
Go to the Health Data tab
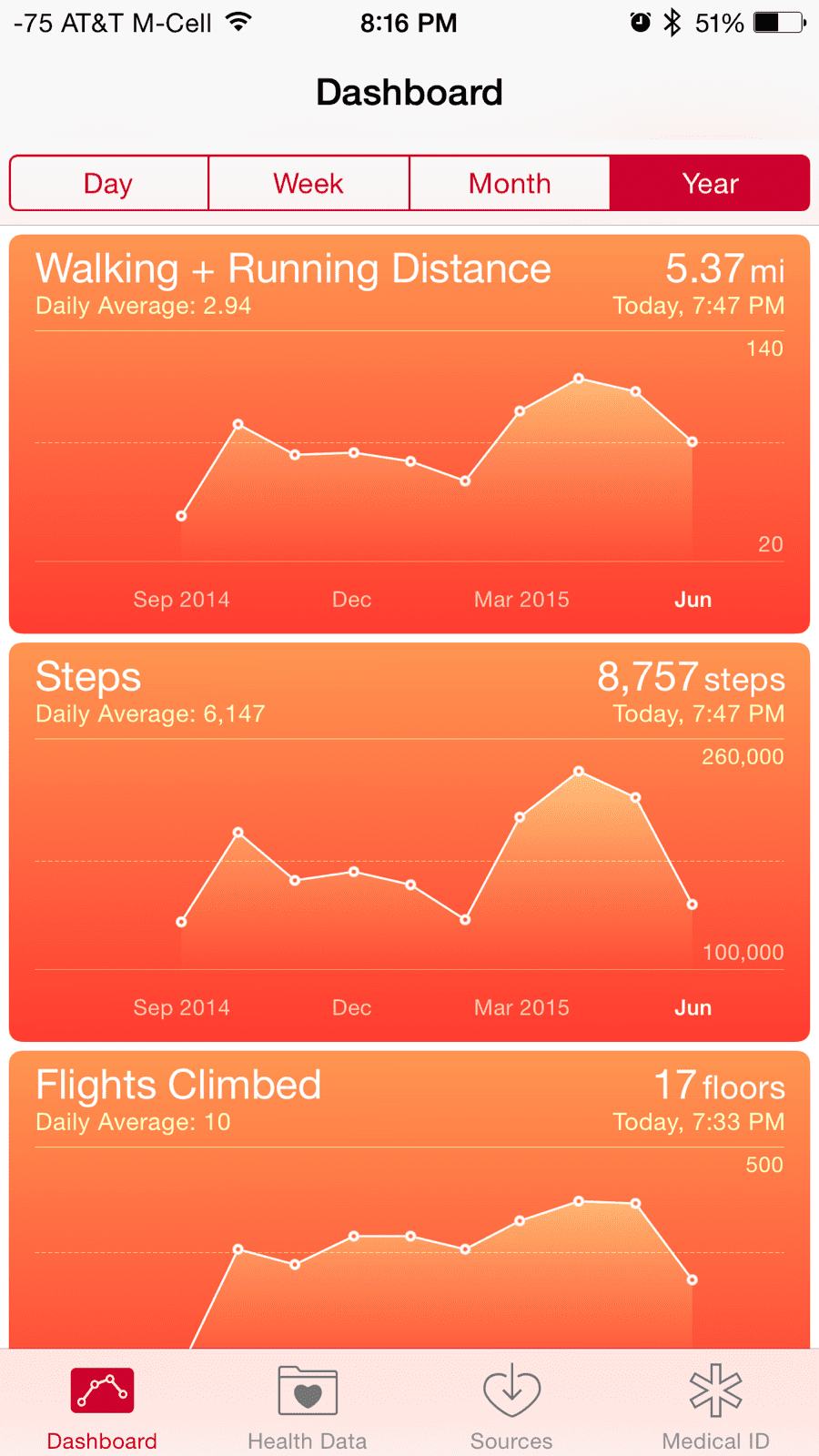coord(308,1406)
